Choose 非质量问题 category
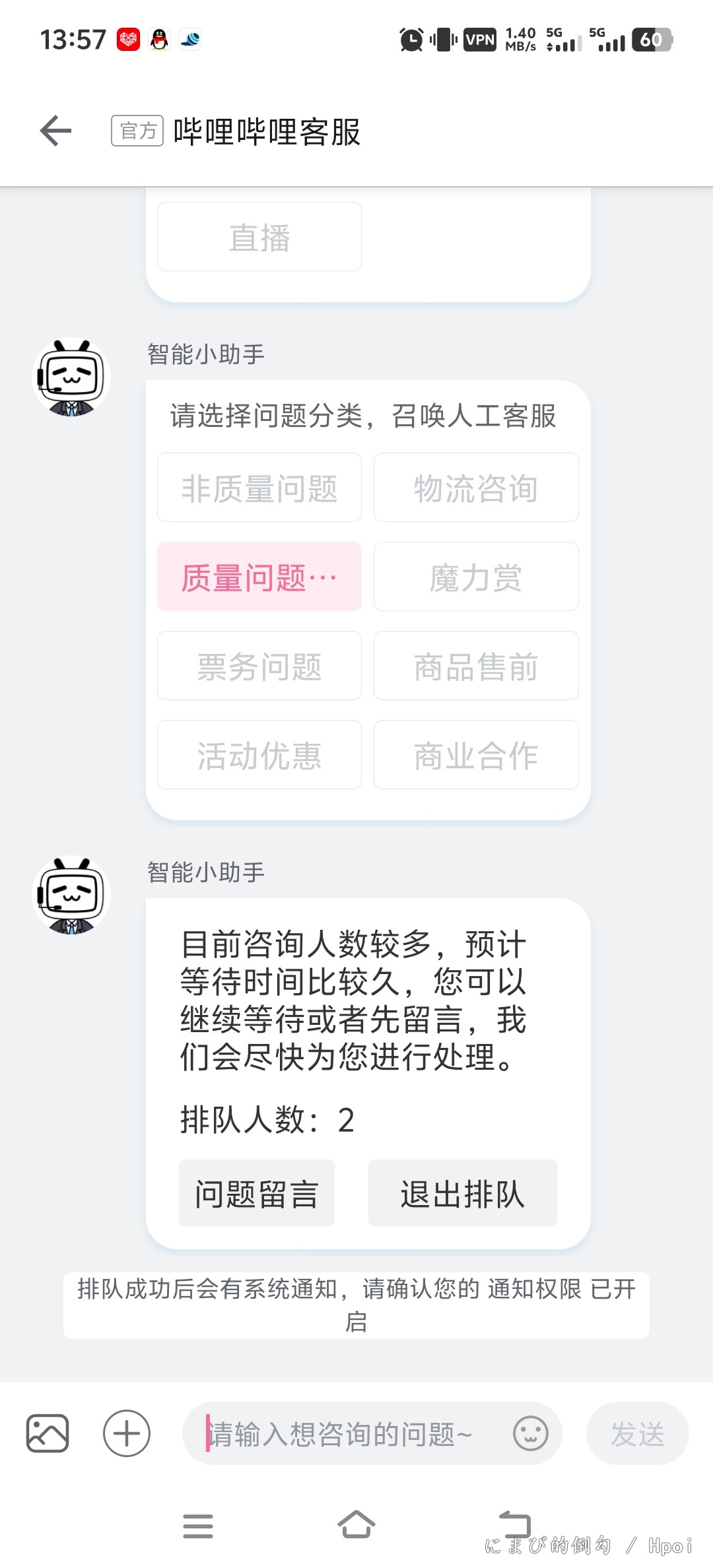Screen dimensions: 713x1568 pyautogui.click(x=259, y=488)
